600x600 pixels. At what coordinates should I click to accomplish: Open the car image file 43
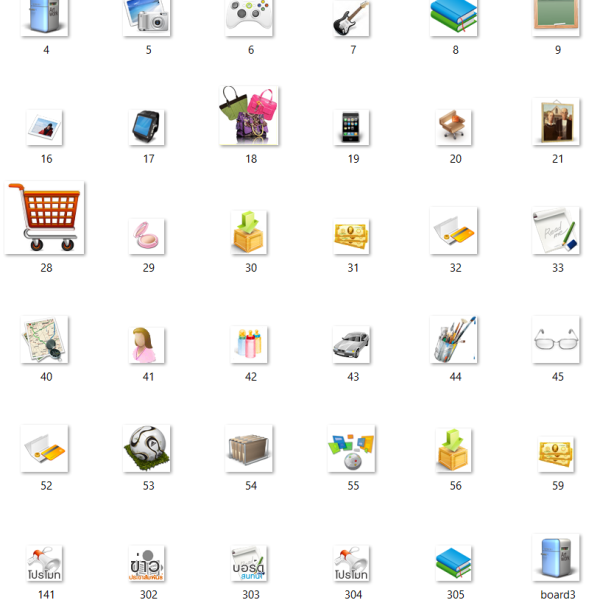(x=352, y=345)
